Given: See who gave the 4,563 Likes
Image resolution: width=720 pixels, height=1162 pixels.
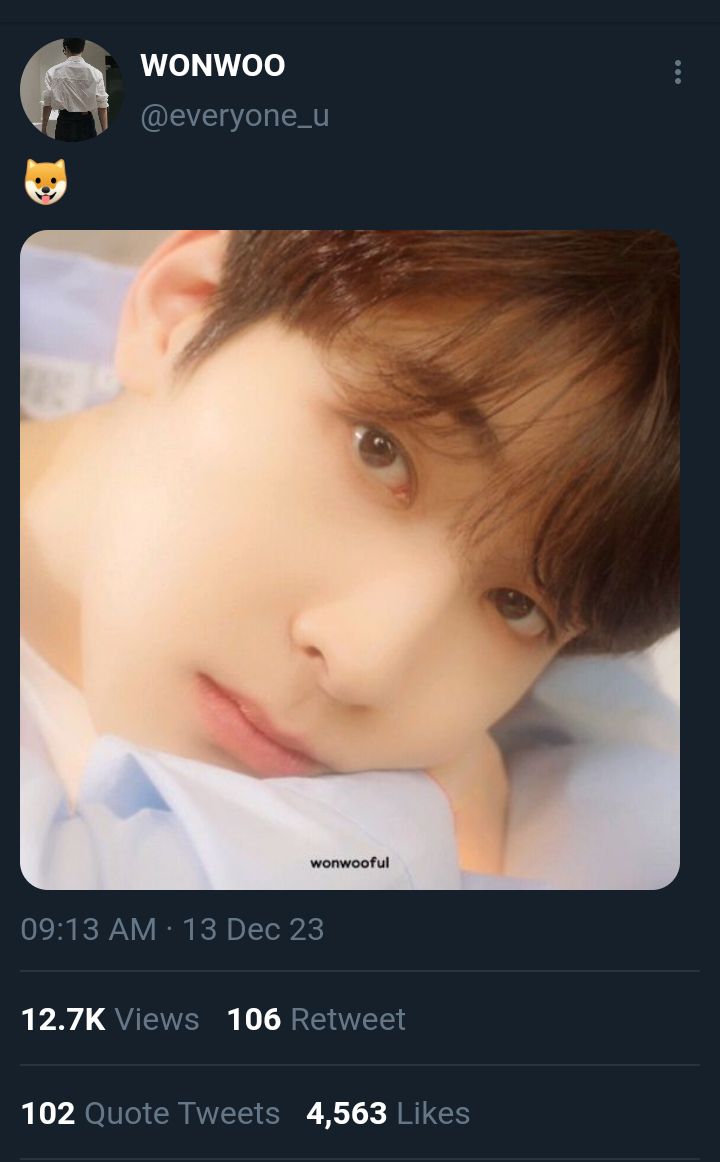Looking at the screenshot, I should click(x=388, y=1113).
